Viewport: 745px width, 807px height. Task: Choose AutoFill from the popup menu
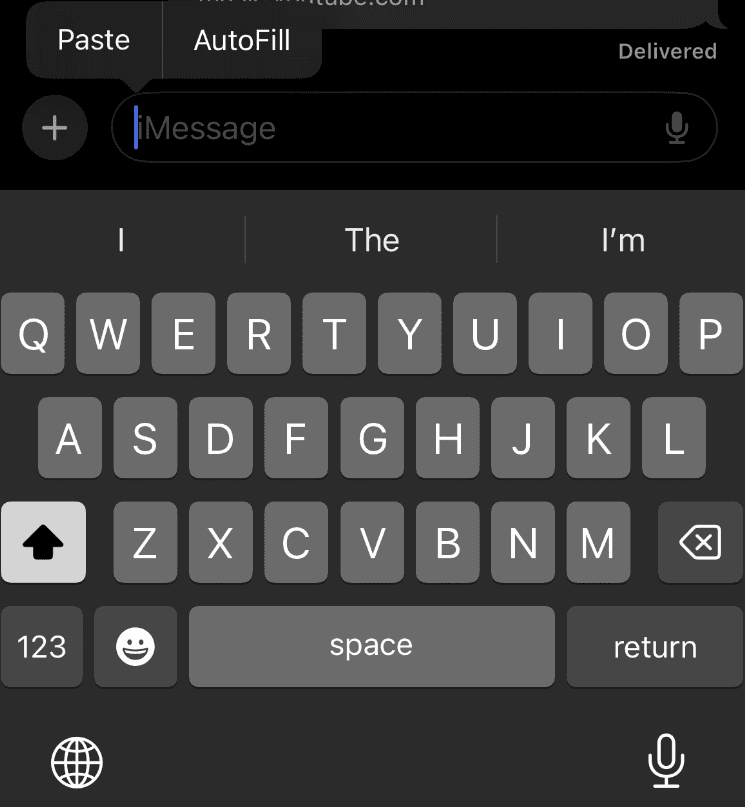[242, 40]
